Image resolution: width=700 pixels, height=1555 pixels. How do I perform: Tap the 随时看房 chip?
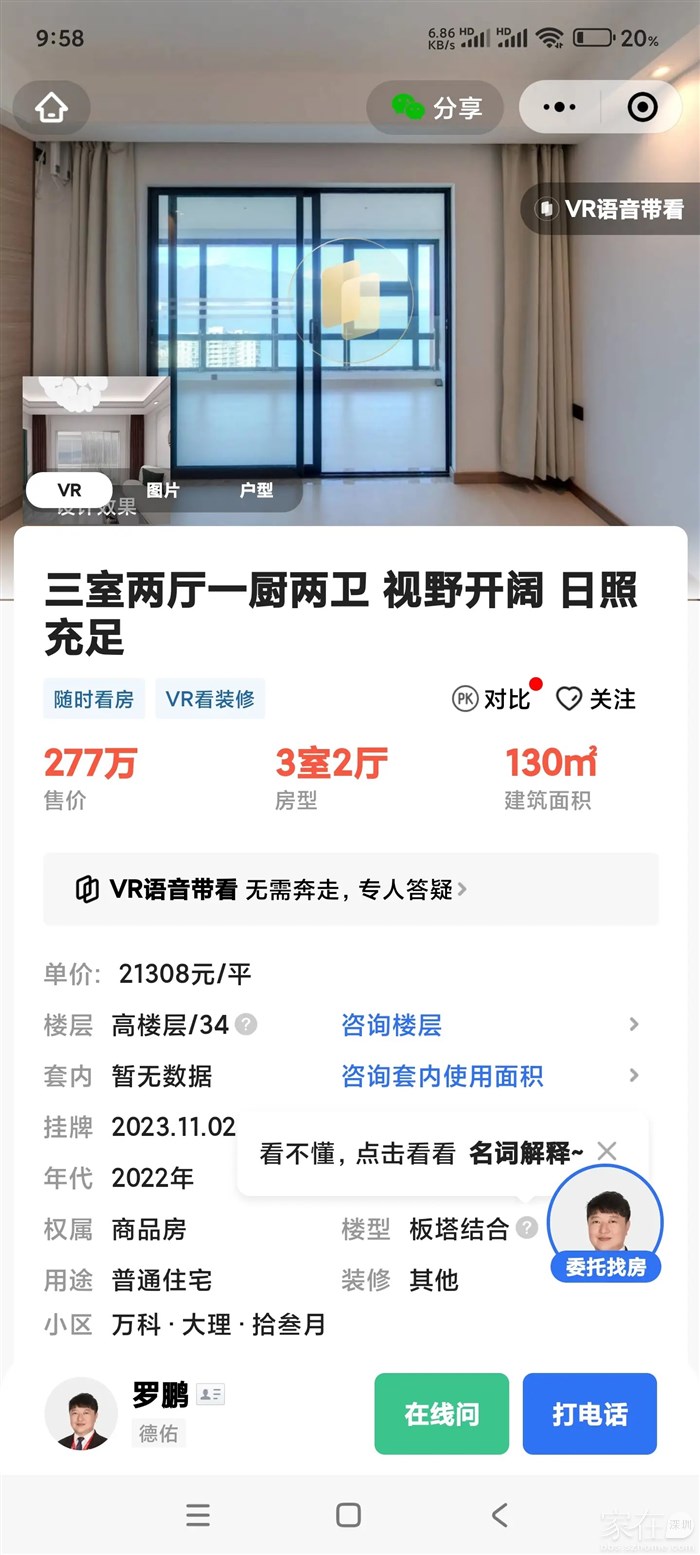[x=94, y=699]
